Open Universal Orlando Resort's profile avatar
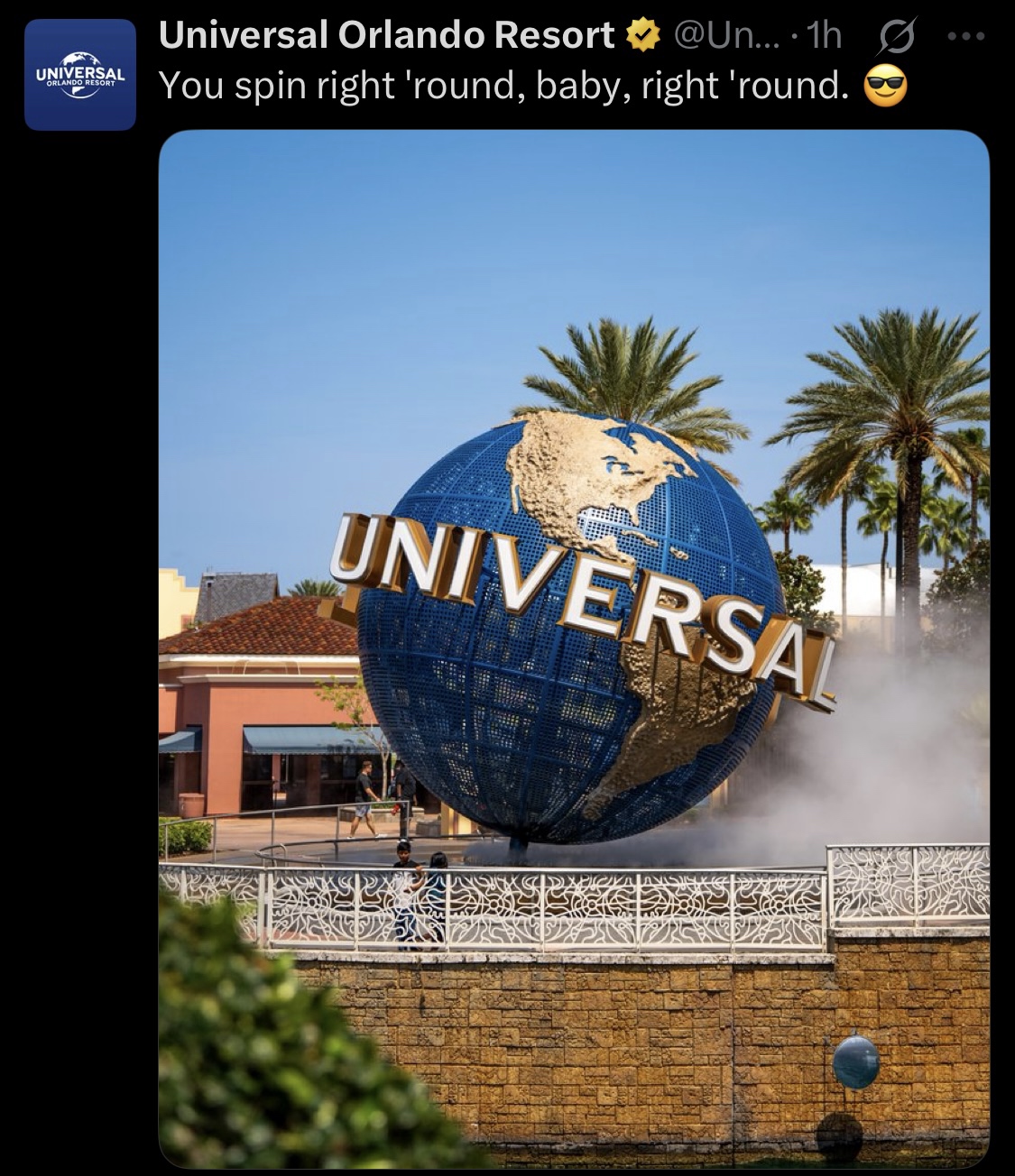Viewport: 1015px width, 1176px height. [79, 75]
